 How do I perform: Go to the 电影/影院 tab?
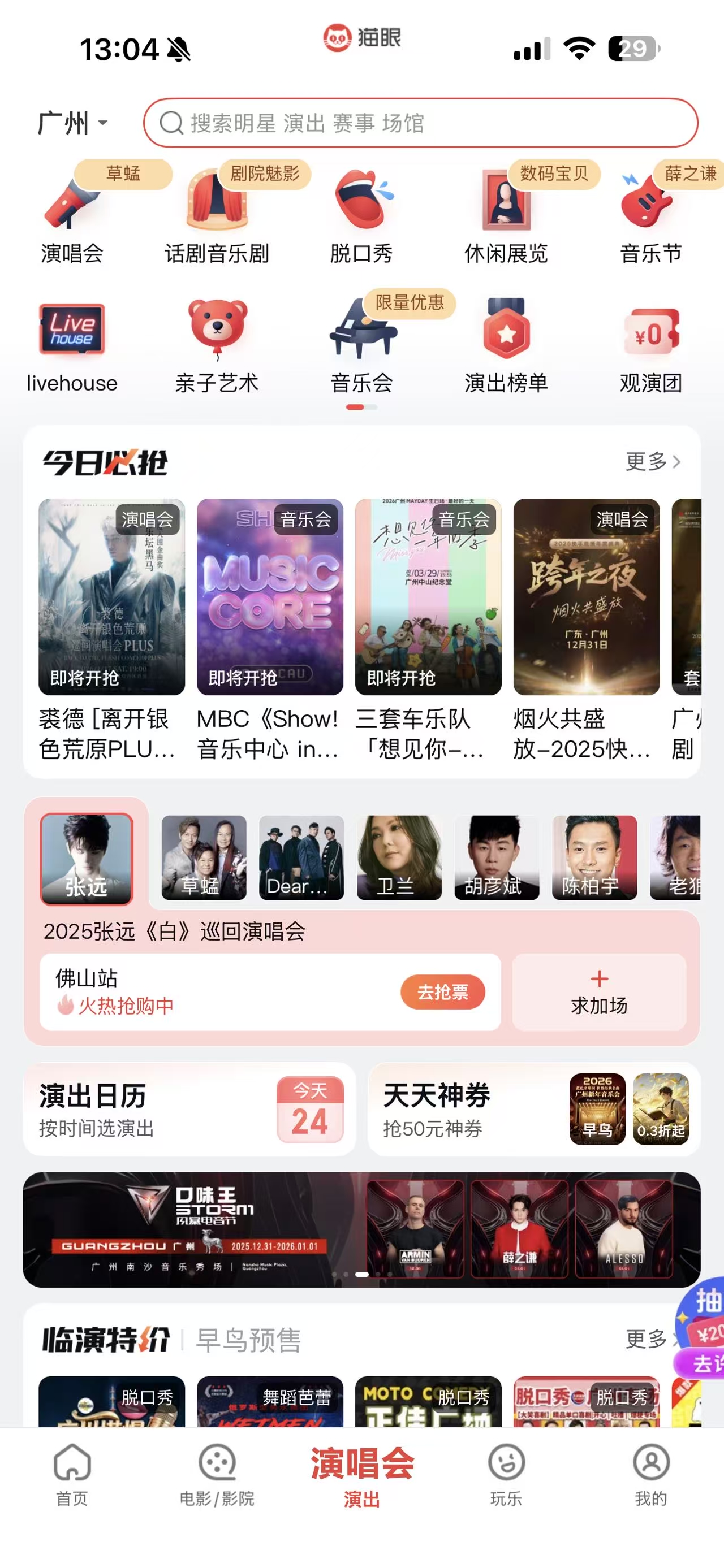tap(217, 1474)
